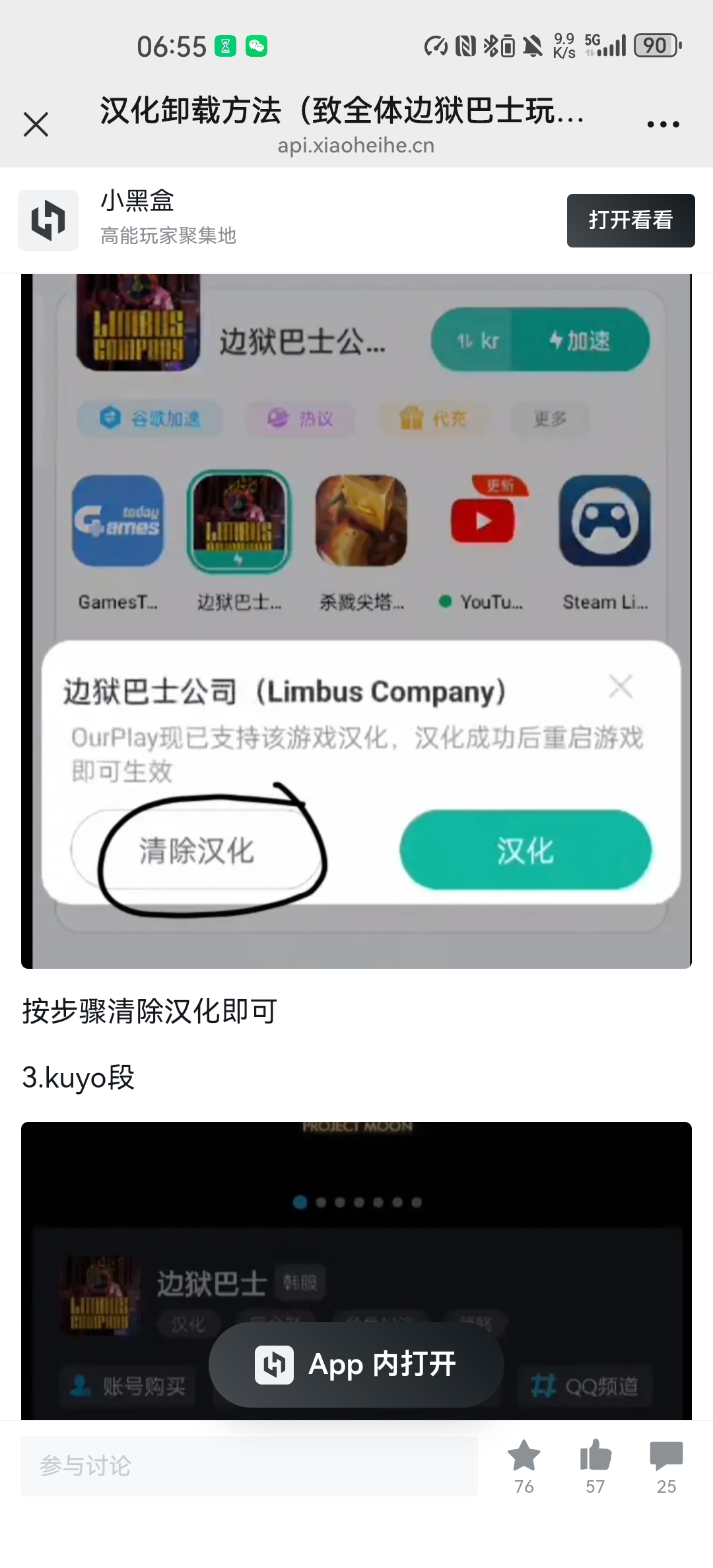The height and width of the screenshot is (1568, 713).
Task: Open the comments bubble icon
Action: click(x=666, y=1457)
